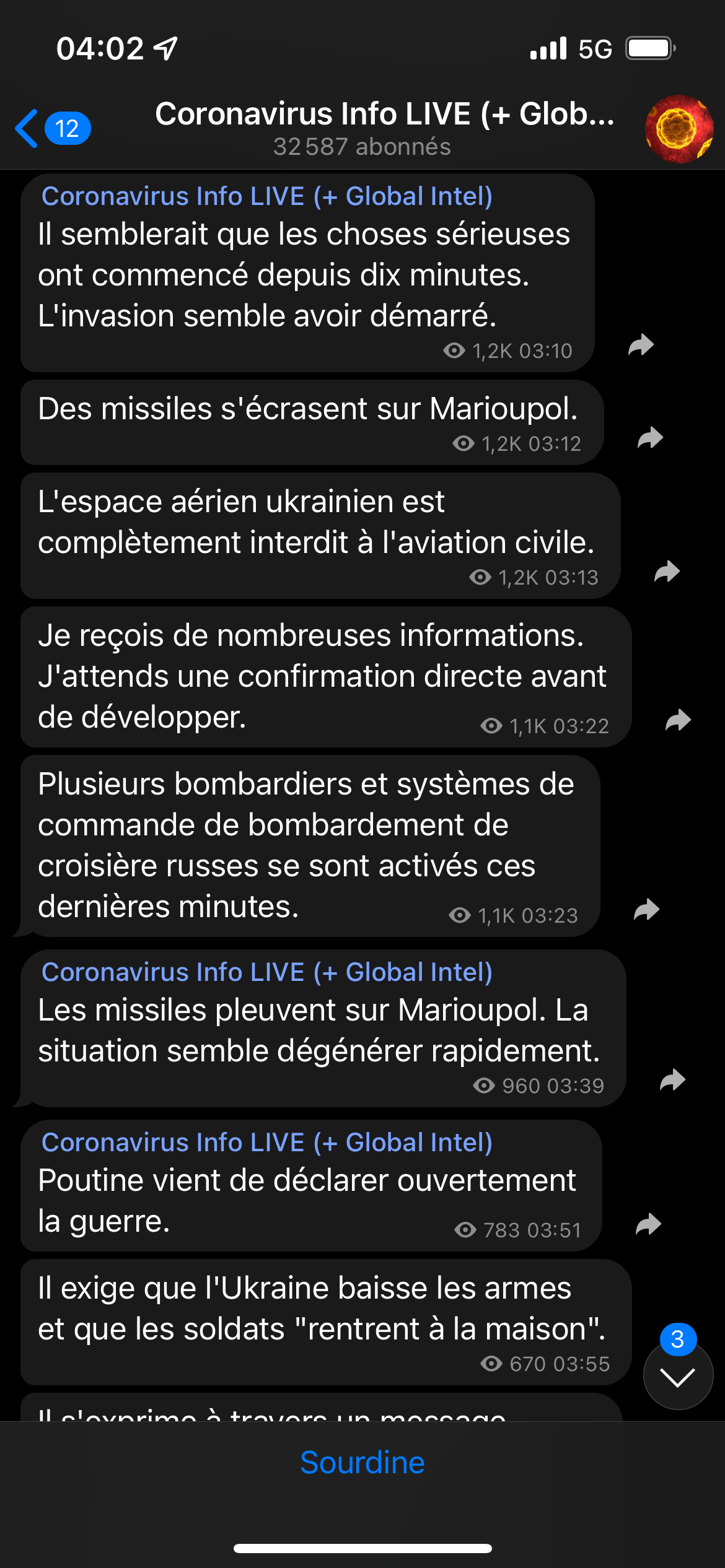Forward the "L'invasion semble avoir démarré" message
The height and width of the screenshot is (1568, 725).
(x=641, y=345)
